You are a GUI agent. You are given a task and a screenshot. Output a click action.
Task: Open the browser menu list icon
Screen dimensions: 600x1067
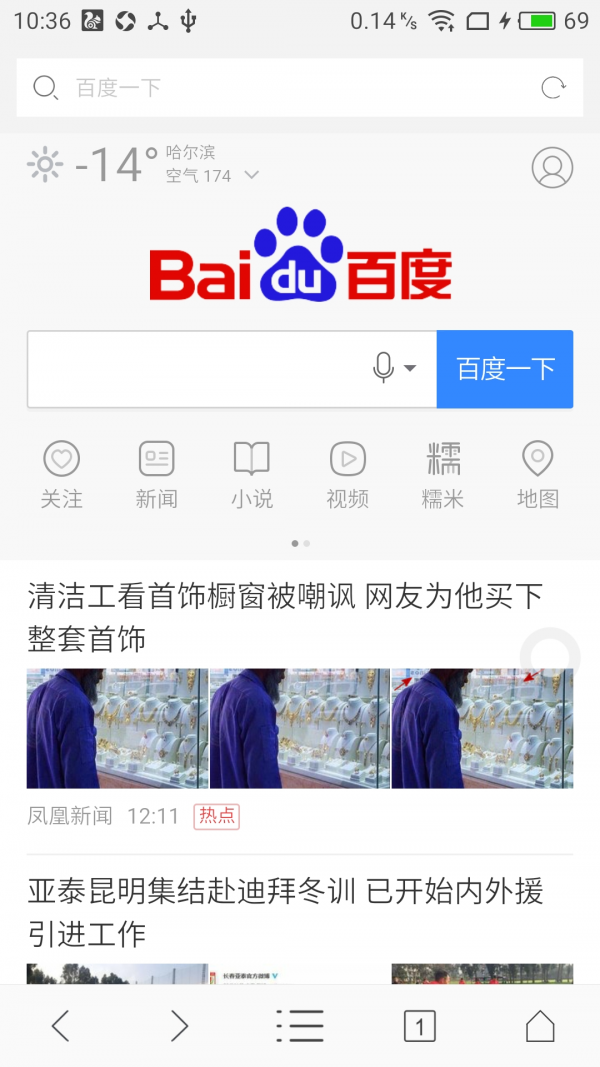pyautogui.click(x=299, y=1026)
